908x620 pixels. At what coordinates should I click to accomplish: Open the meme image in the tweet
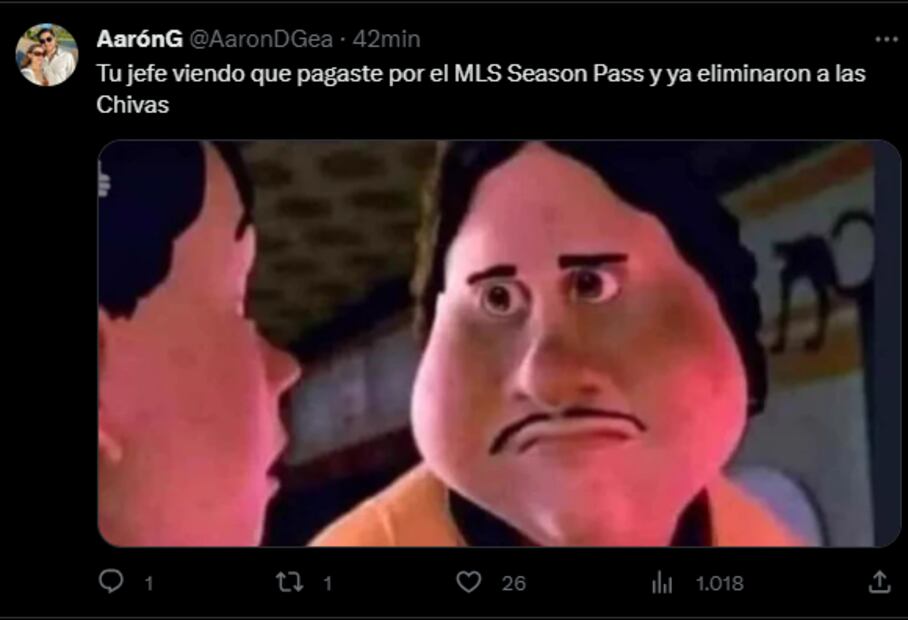[x=499, y=343]
